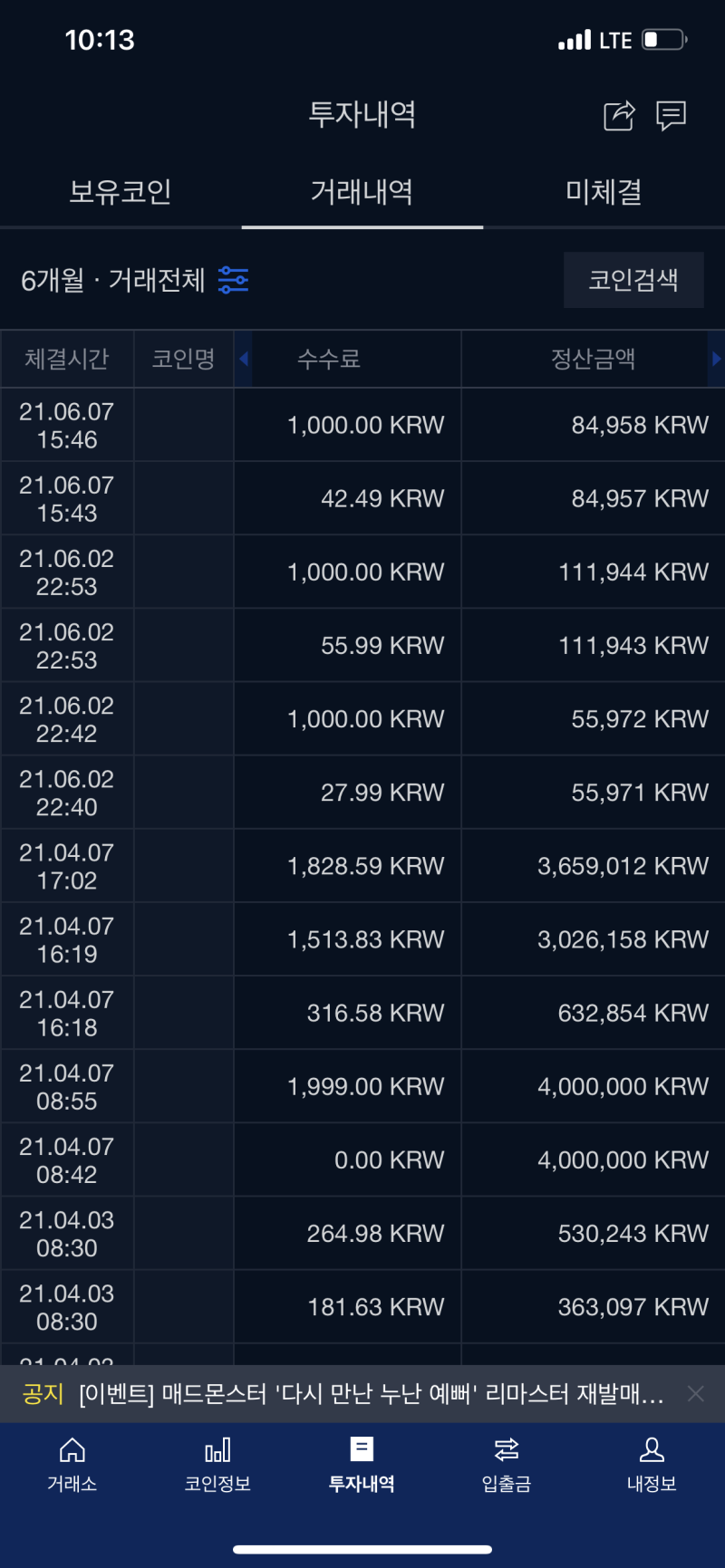Open the 내정보 tab
This screenshot has height=1568, width=725.
pyautogui.click(x=652, y=1464)
